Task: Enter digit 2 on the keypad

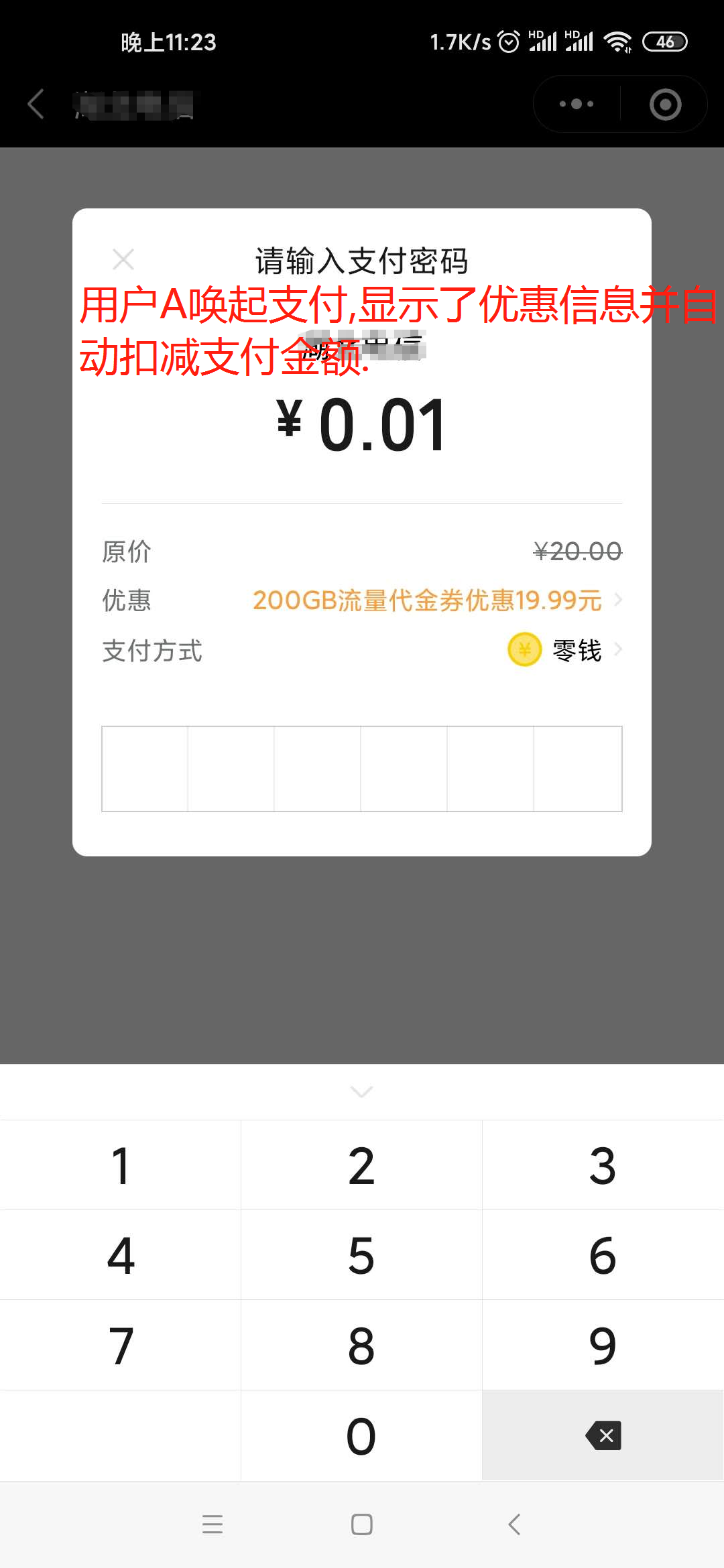Action: coord(361,1165)
